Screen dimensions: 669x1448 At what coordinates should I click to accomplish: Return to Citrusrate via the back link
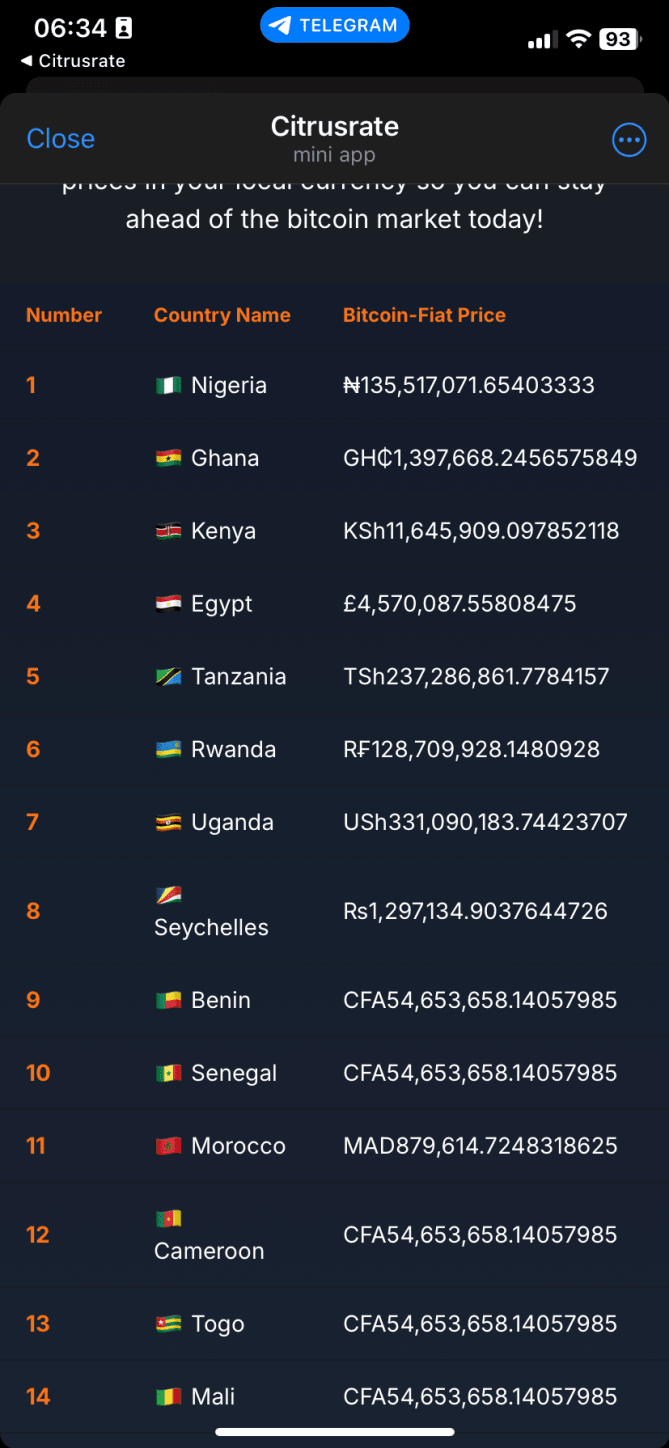pos(73,62)
